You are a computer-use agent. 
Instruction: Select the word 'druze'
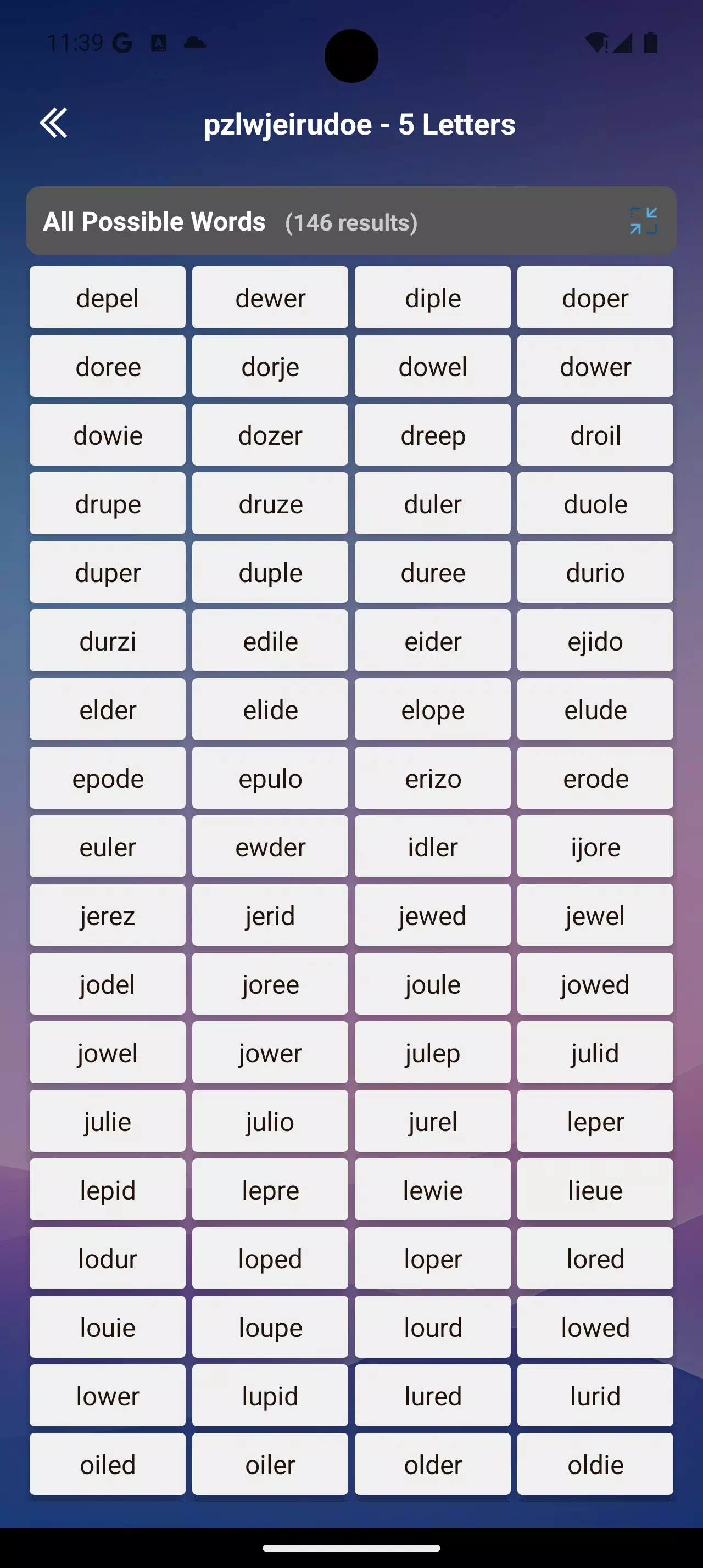coord(270,504)
